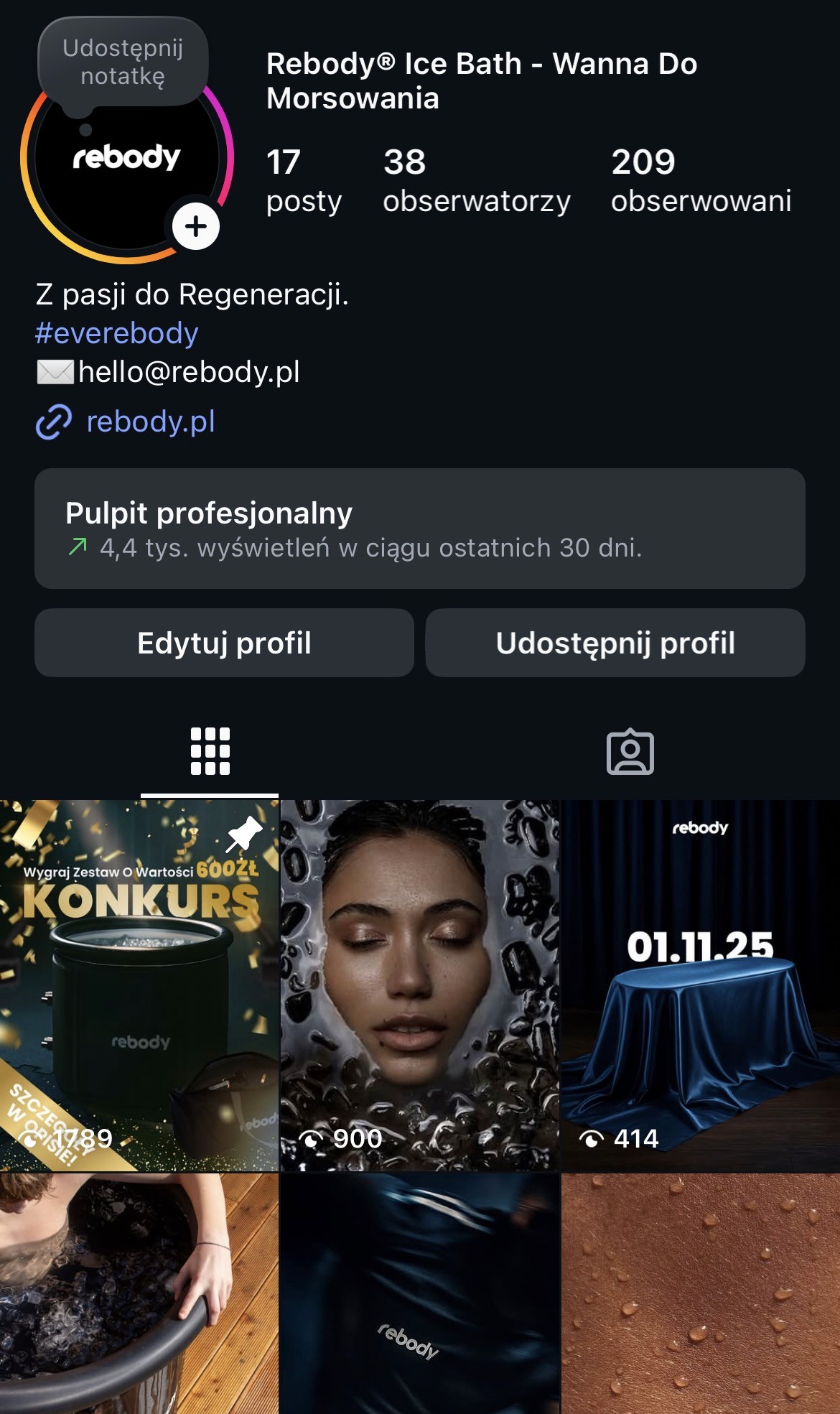Open the 01.11.25 announcement post
840x1414 pixels.
click(x=701, y=985)
